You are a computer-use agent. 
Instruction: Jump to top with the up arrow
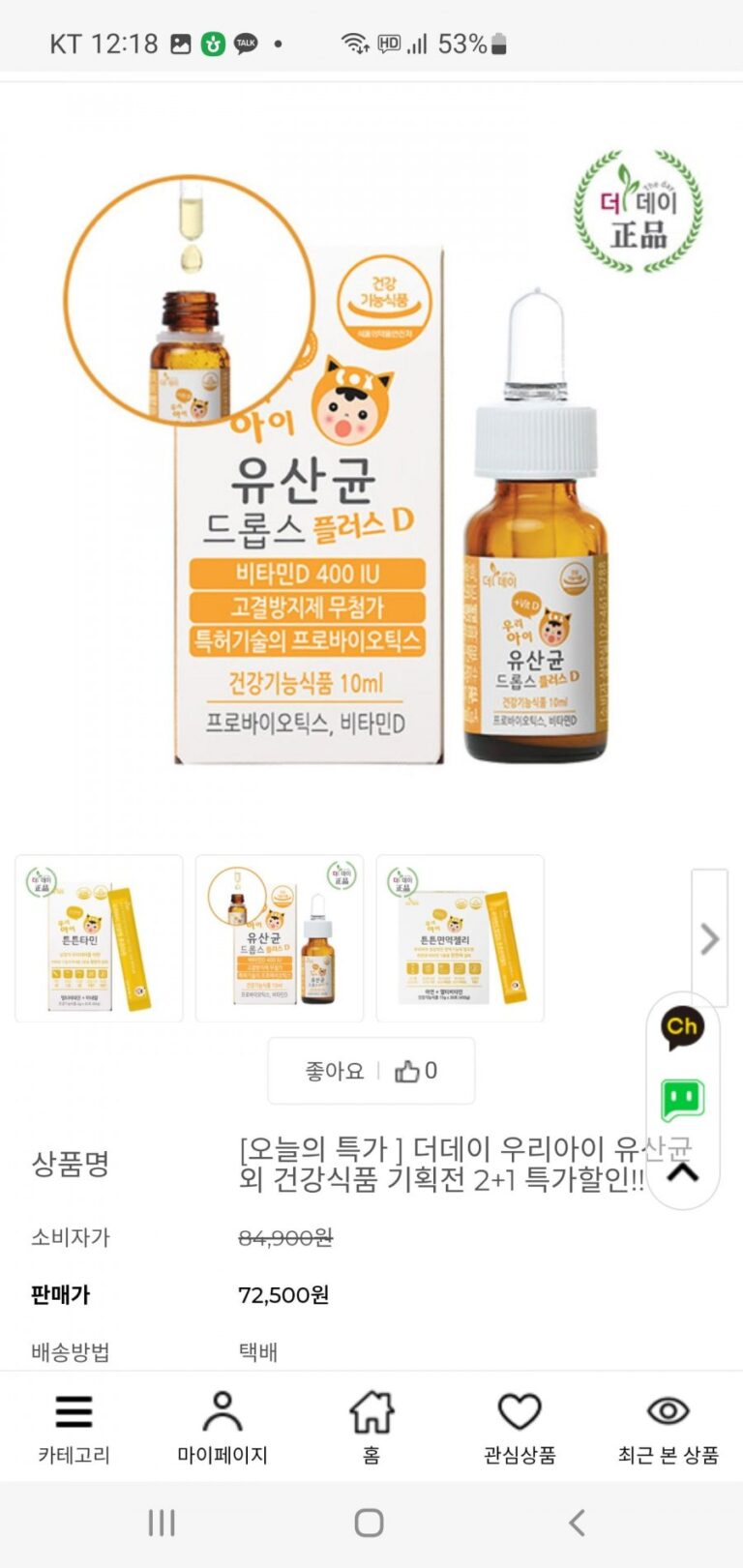[x=682, y=1172]
